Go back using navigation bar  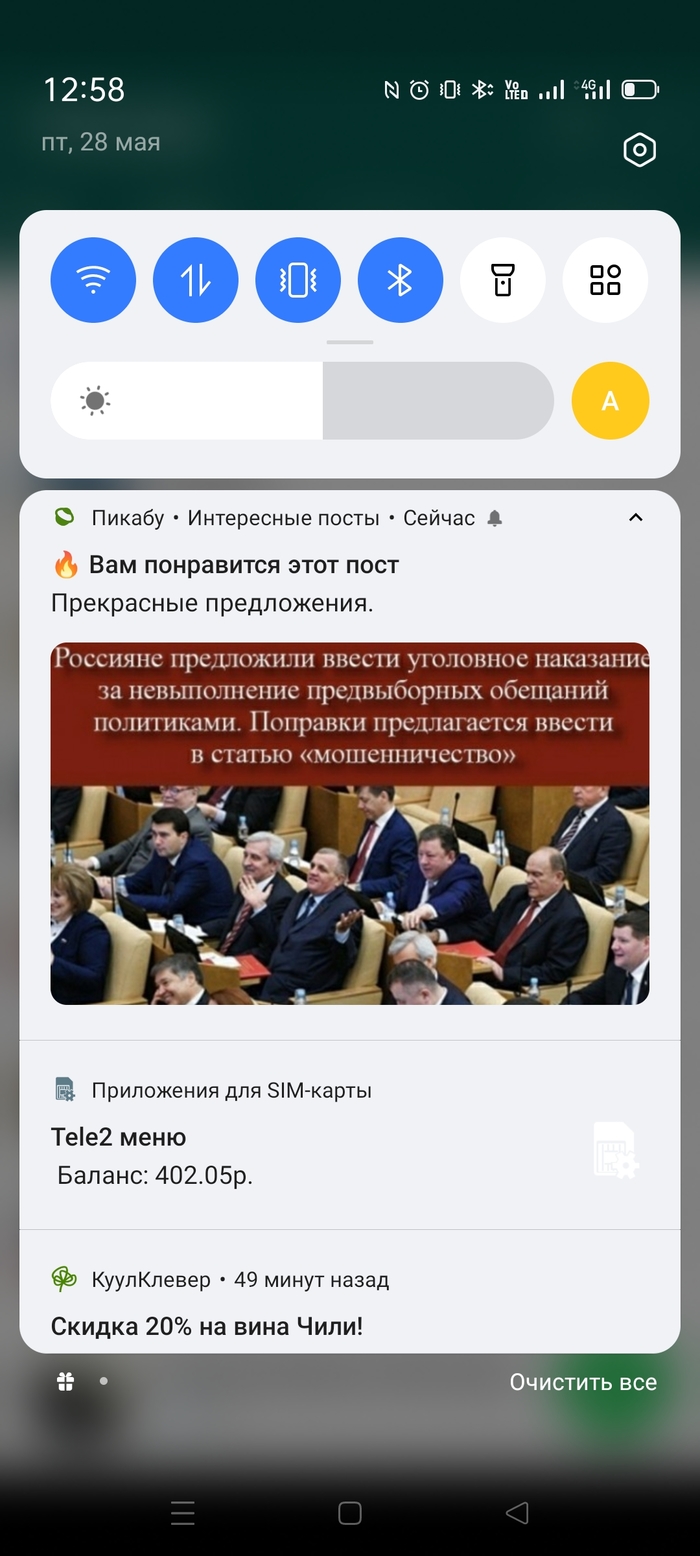[516, 1513]
